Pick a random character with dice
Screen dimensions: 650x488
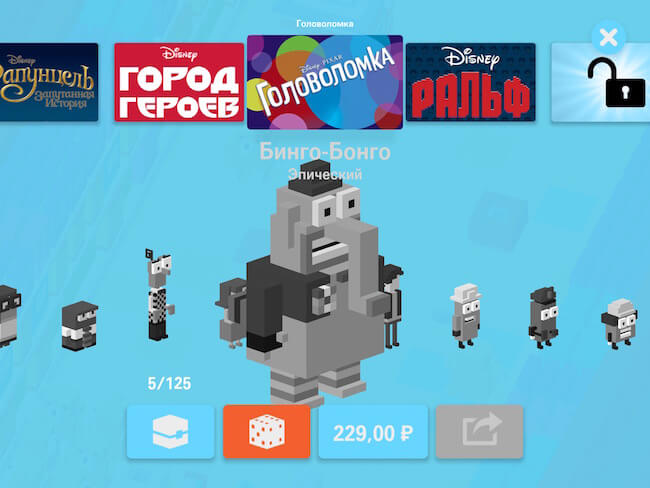(x=267, y=431)
